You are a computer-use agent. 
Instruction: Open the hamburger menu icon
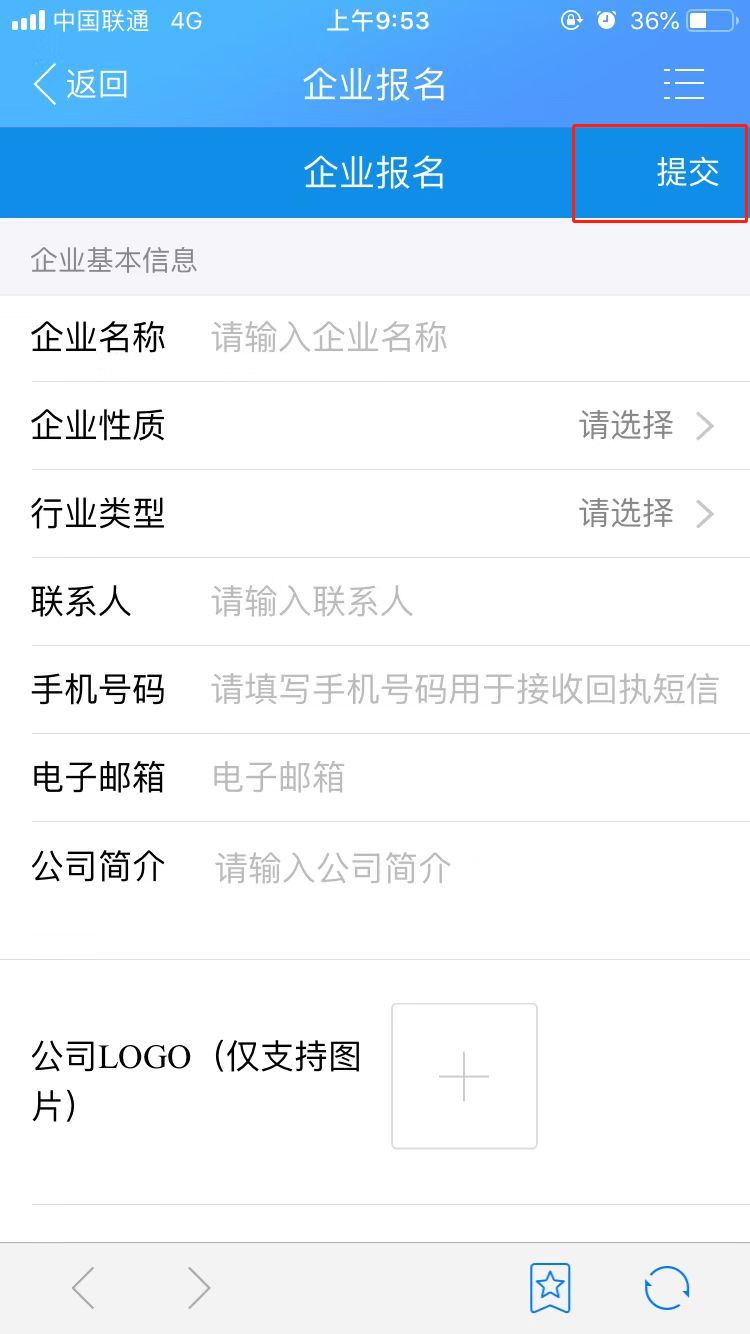pos(684,84)
